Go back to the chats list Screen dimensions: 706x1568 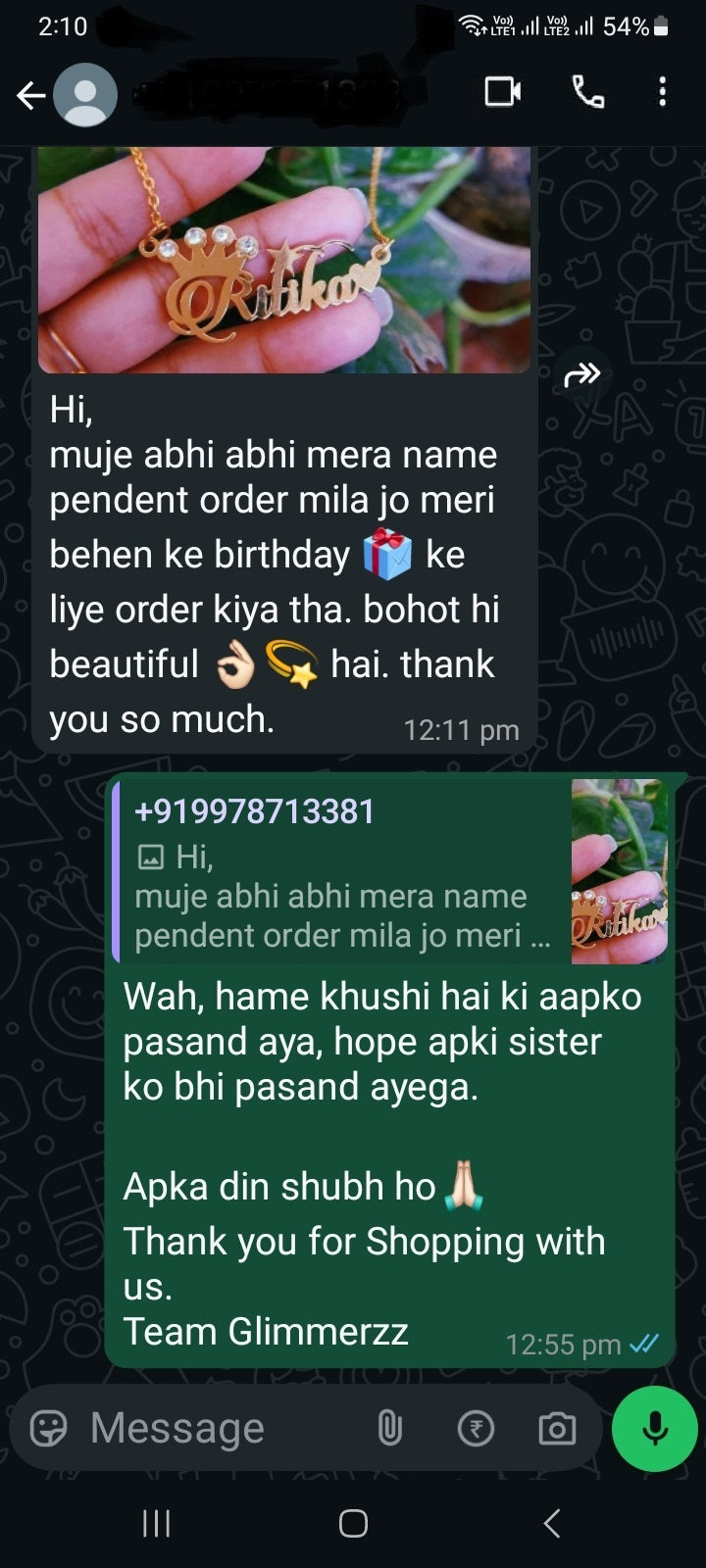[x=31, y=95]
